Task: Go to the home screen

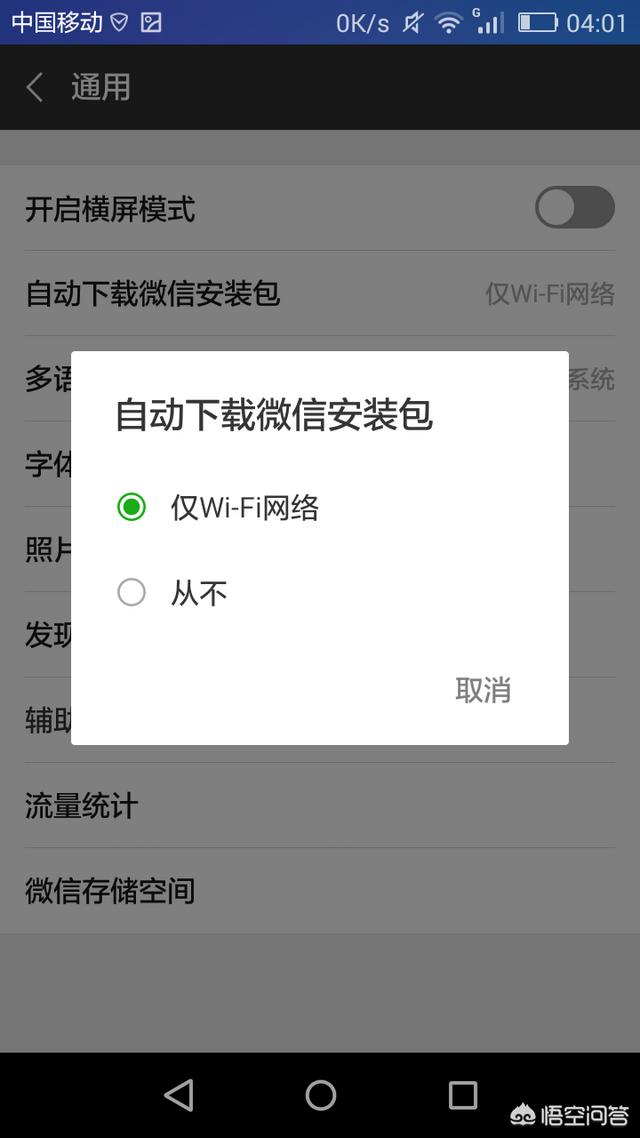Action: pyautogui.click(x=320, y=1094)
